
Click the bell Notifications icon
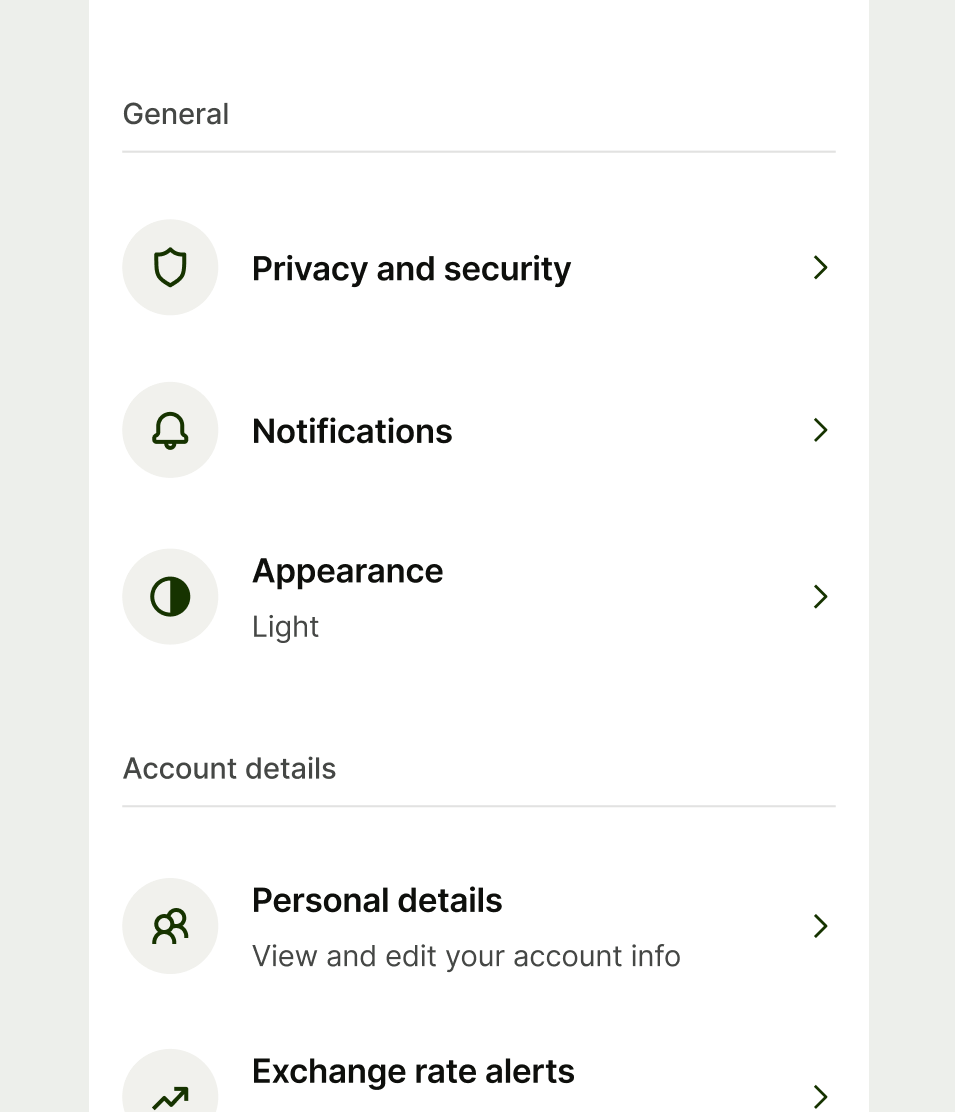pos(170,429)
